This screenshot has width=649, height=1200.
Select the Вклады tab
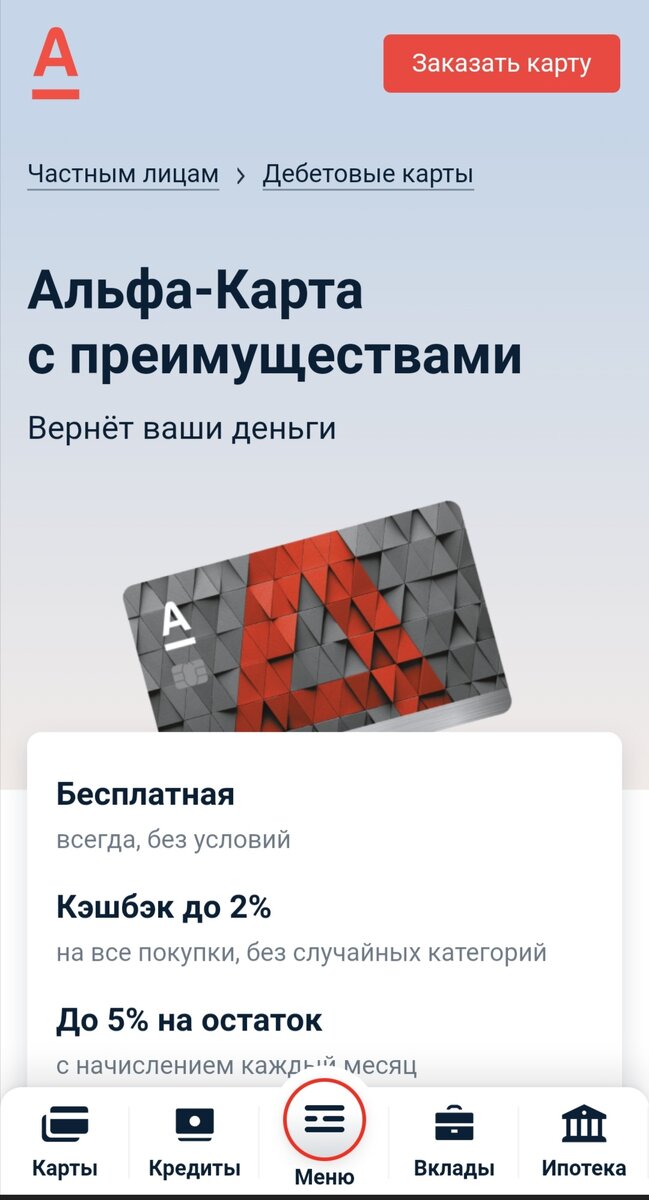[454, 1140]
